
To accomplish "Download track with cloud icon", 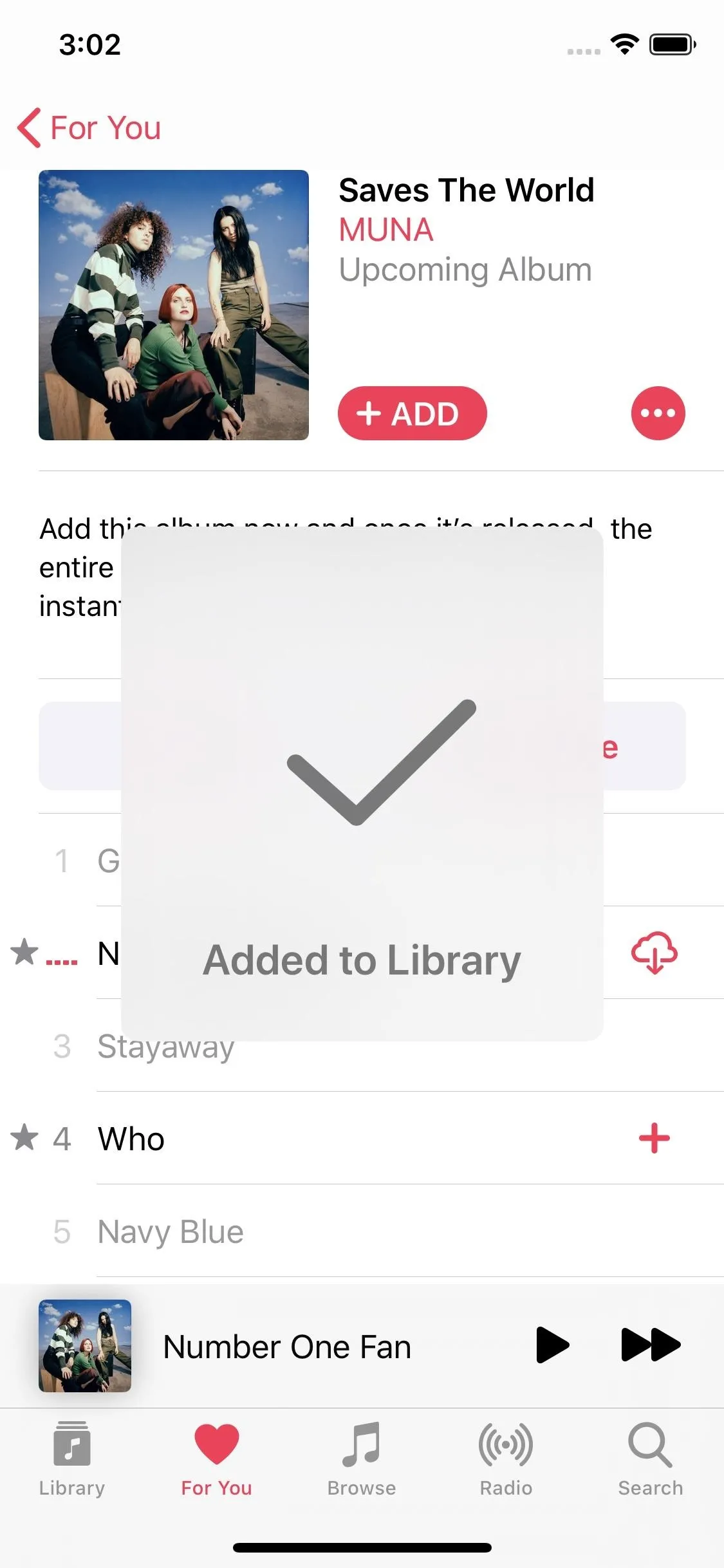I will (654, 953).
